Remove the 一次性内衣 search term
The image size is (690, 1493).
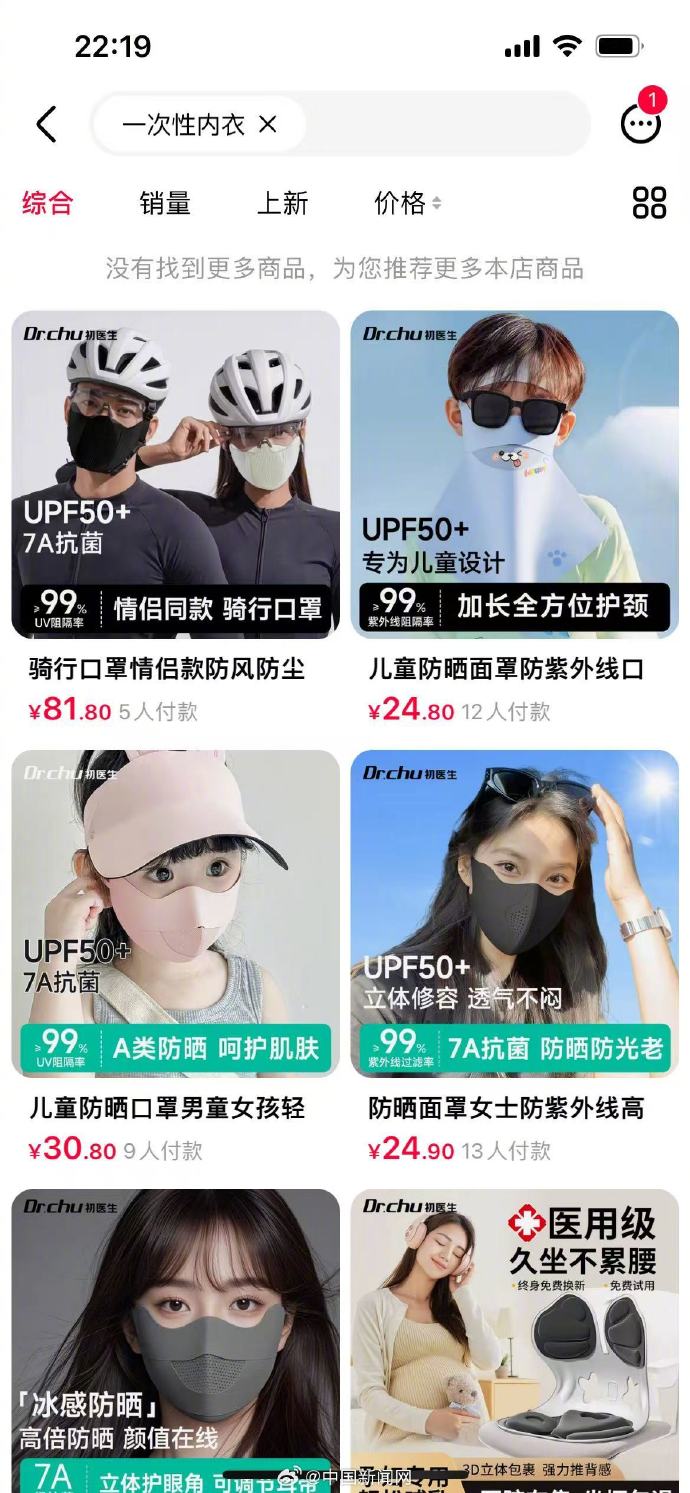[268, 124]
